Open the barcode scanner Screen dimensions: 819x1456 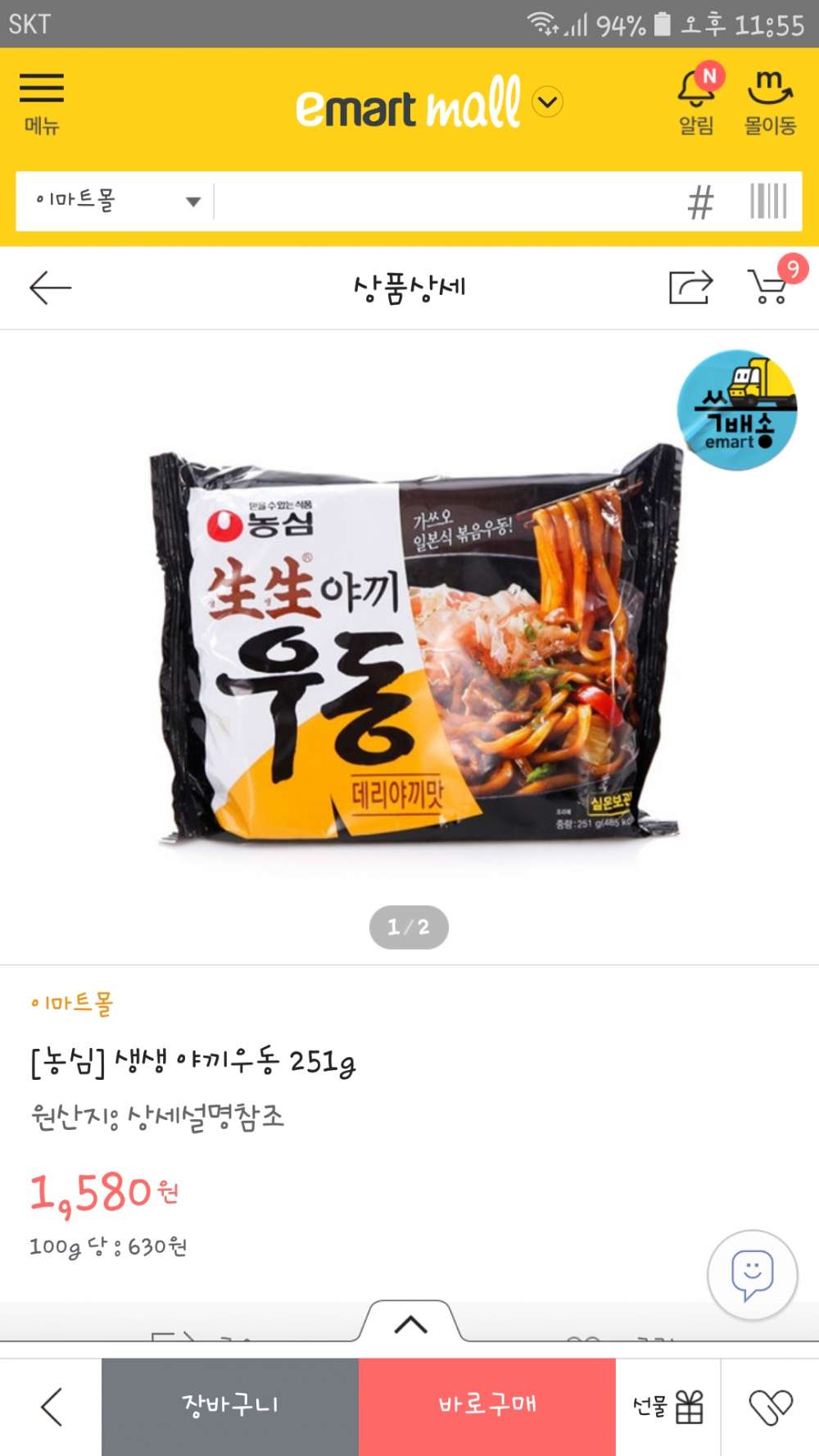768,201
